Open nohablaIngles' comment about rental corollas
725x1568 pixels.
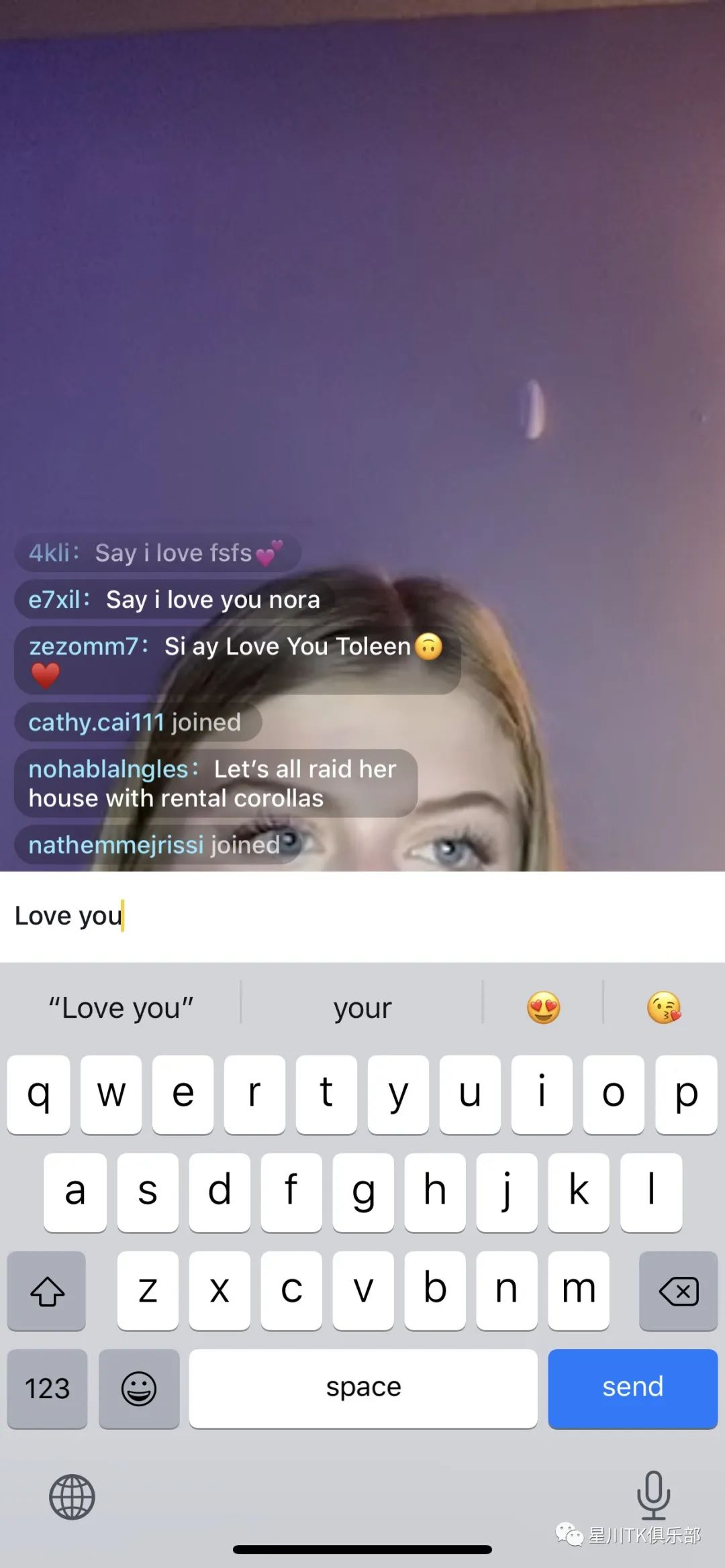coord(215,783)
